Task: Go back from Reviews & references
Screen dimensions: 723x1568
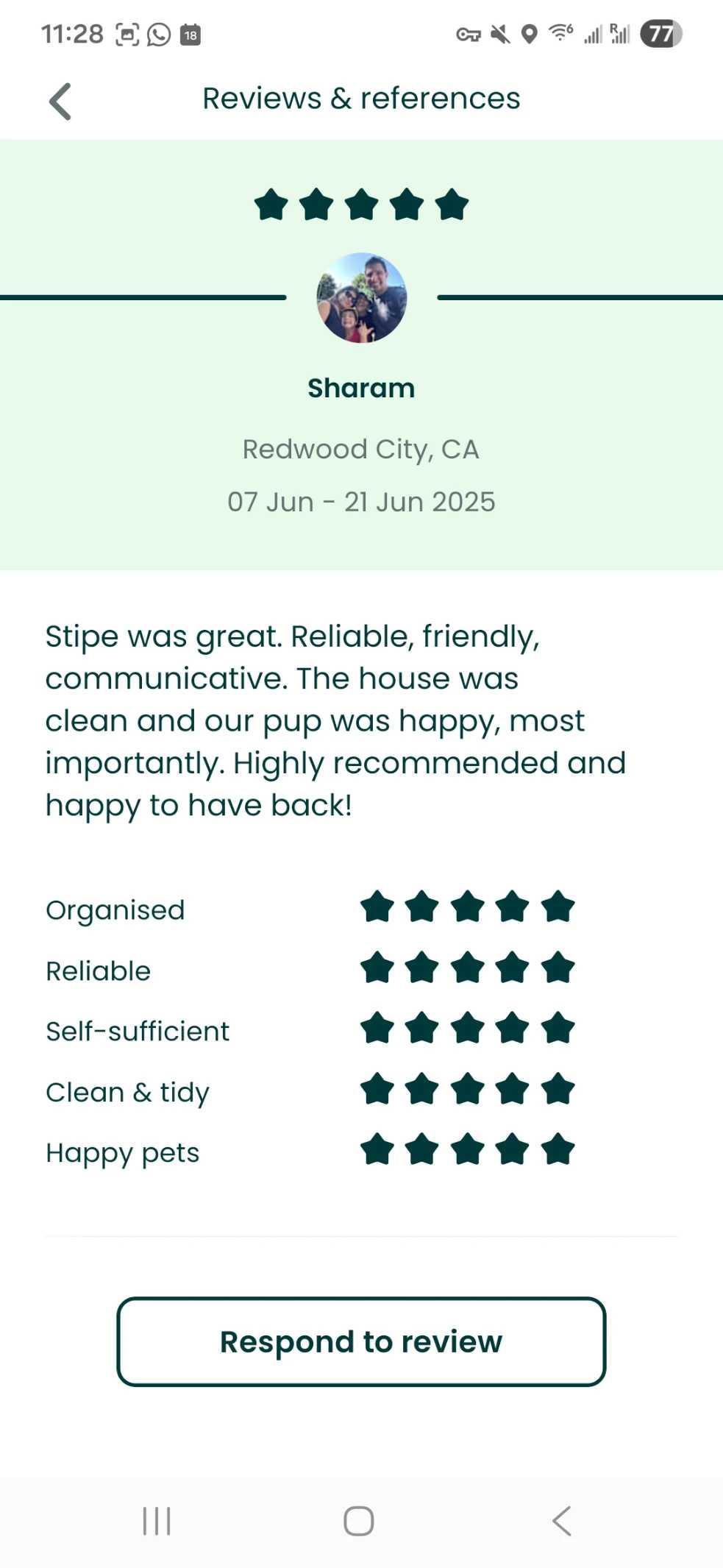Action: (60, 101)
